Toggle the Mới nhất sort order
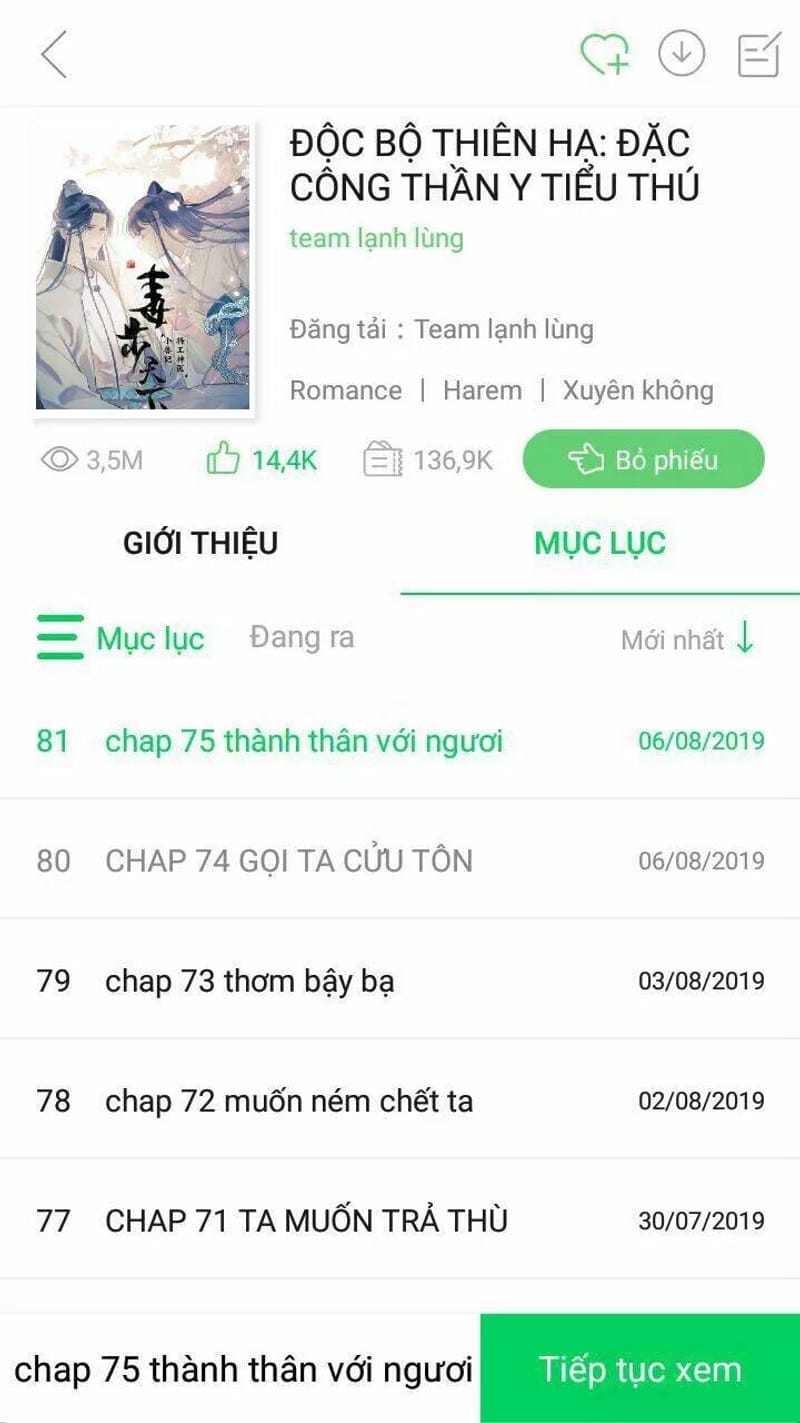The width and height of the screenshot is (800, 1423). tap(688, 639)
